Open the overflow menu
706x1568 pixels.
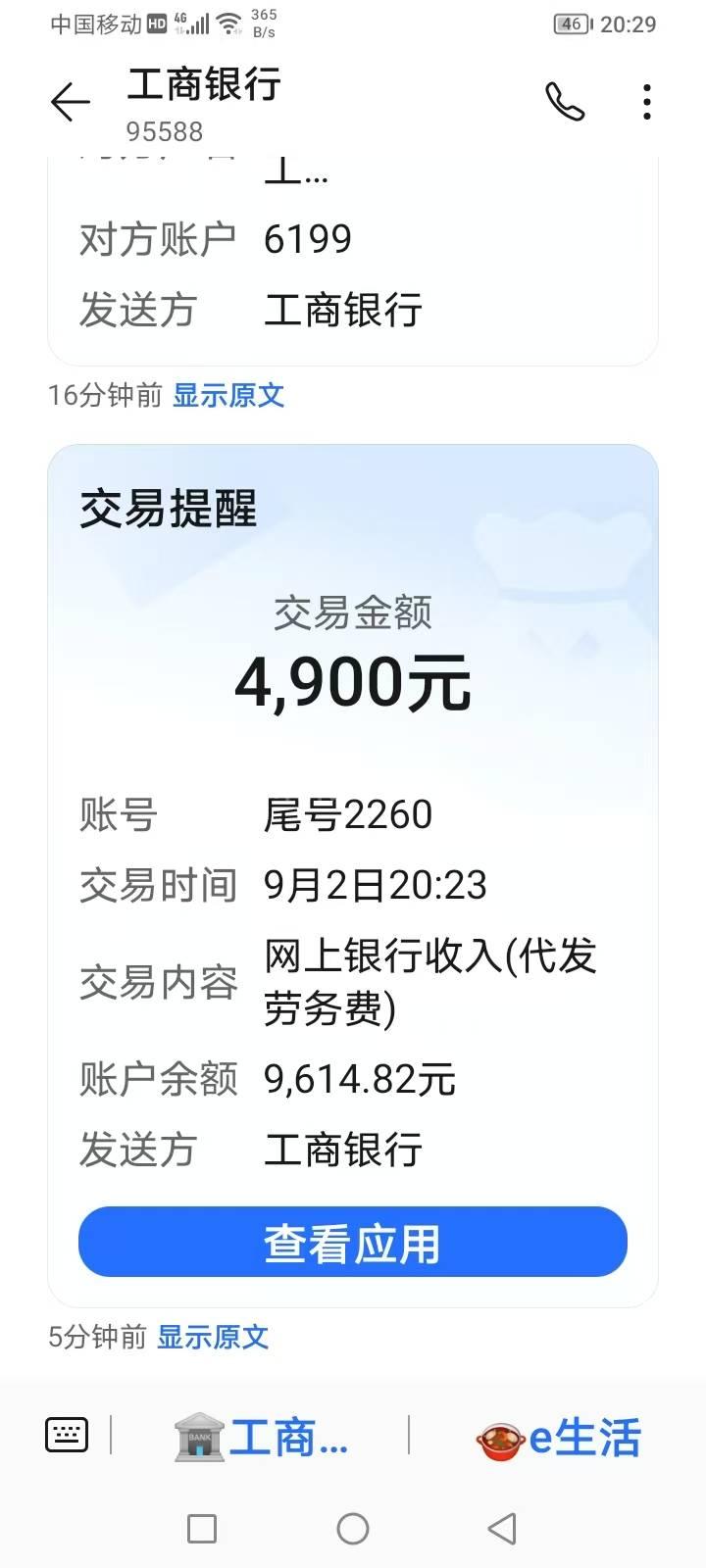pyautogui.click(x=647, y=102)
